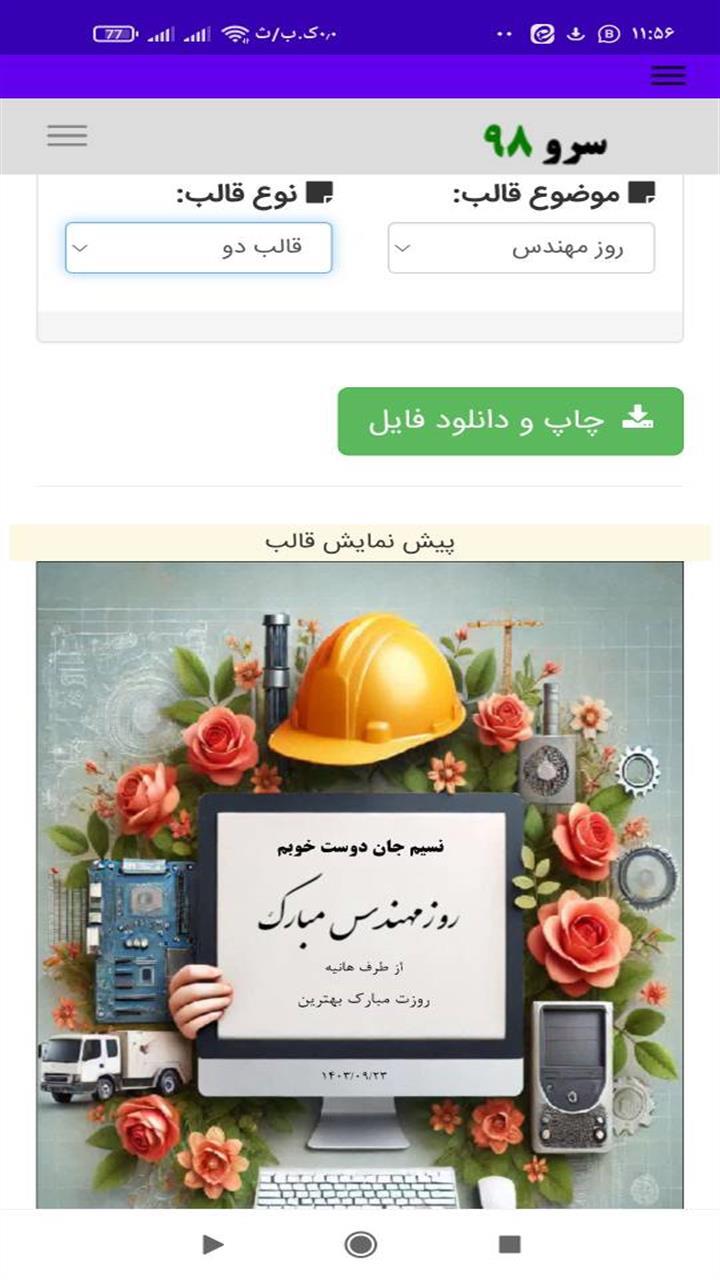Open the grey site navigation menu
This screenshot has height=1280, width=720.
point(67,136)
